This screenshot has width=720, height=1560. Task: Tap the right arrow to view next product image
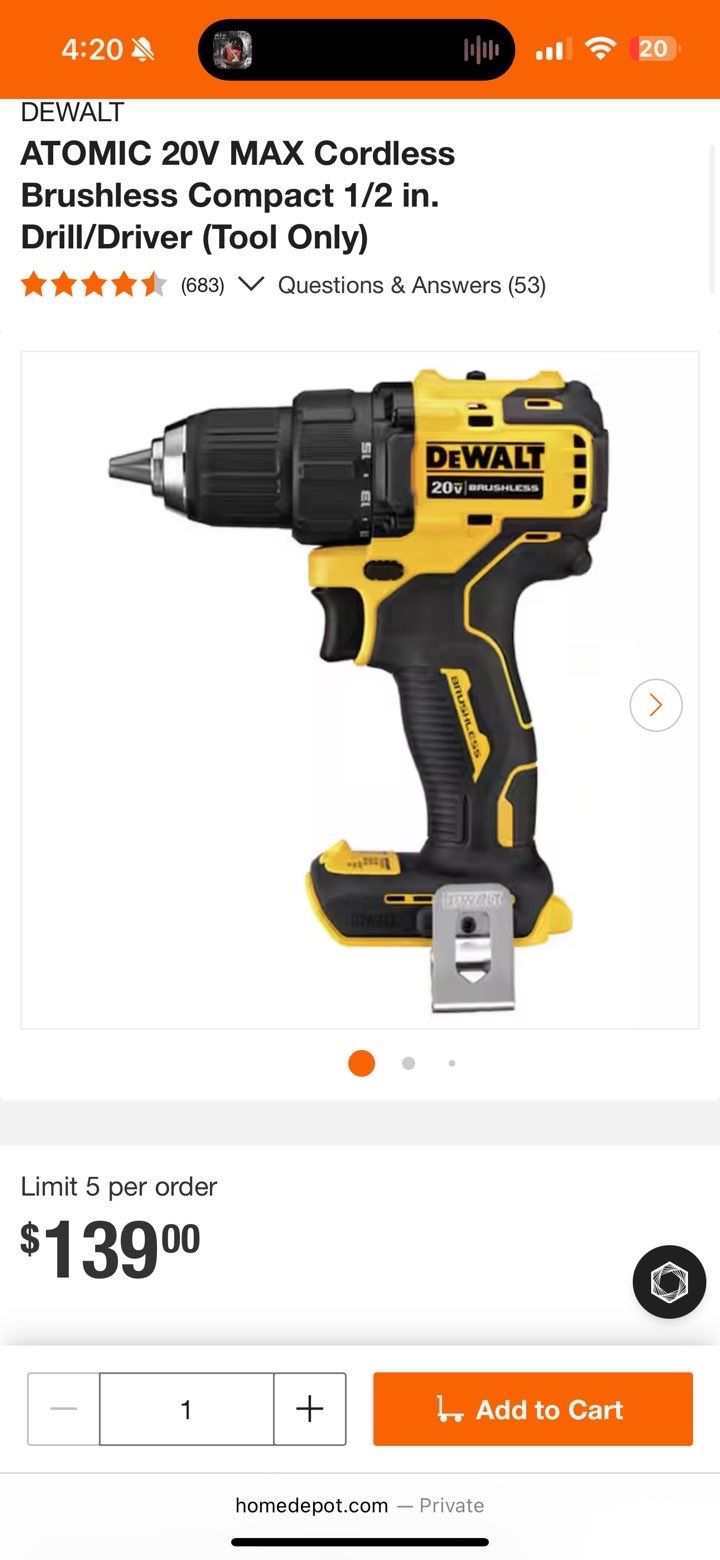655,704
